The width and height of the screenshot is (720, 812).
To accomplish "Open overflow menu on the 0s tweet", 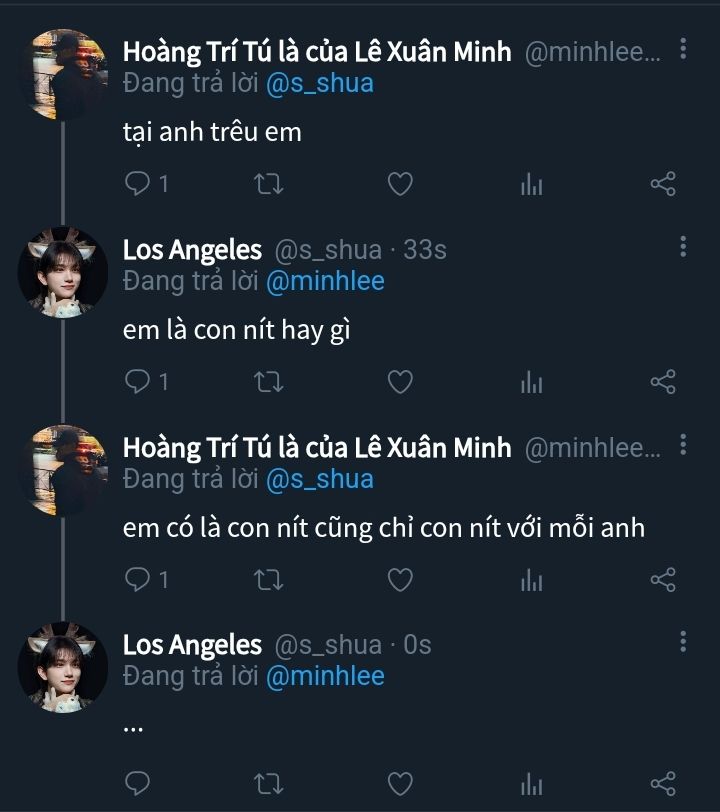I will 683,642.
